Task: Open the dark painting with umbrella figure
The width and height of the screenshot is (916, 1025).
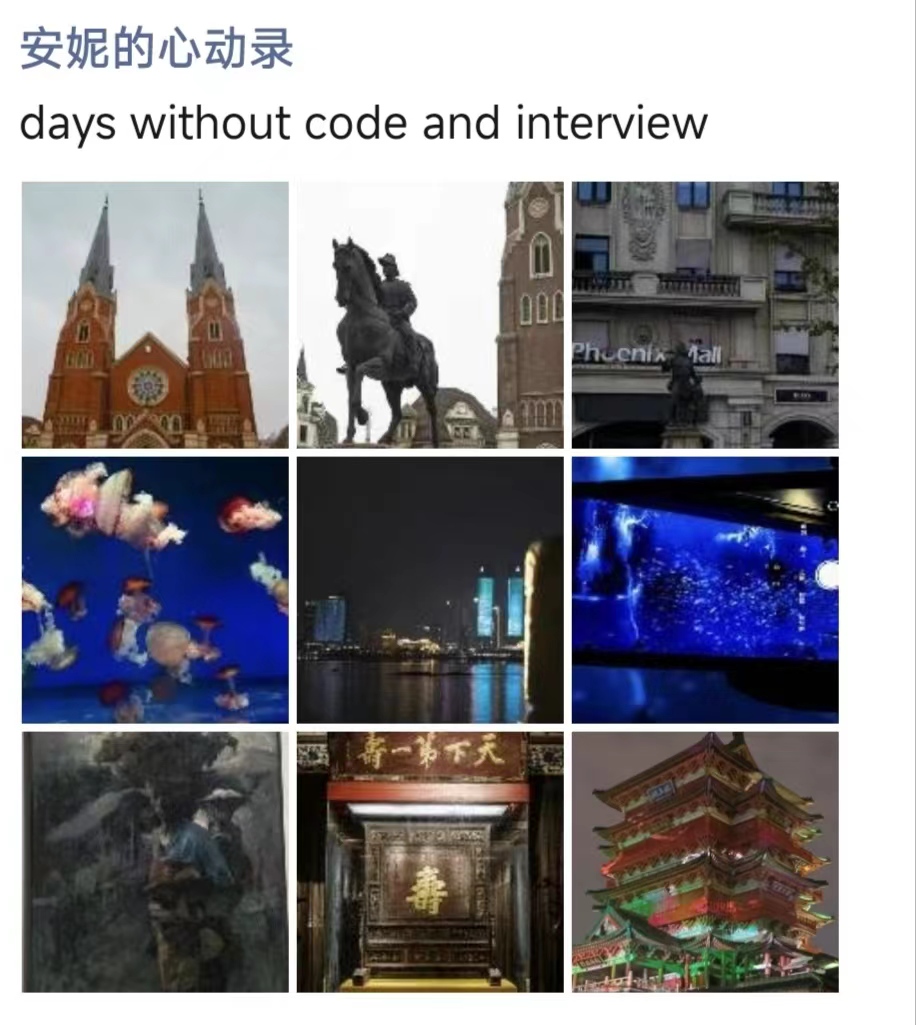Action: 155,862
